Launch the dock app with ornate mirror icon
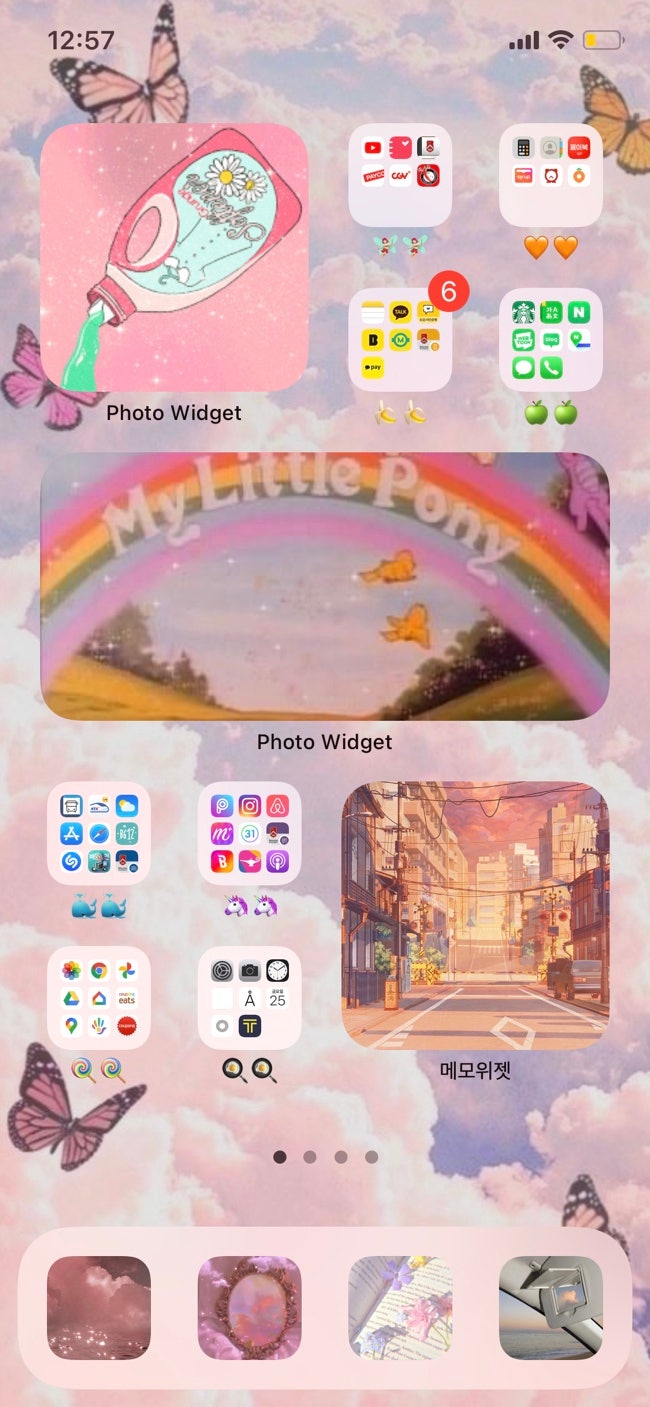The width and height of the screenshot is (650, 1407). click(x=249, y=1307)
